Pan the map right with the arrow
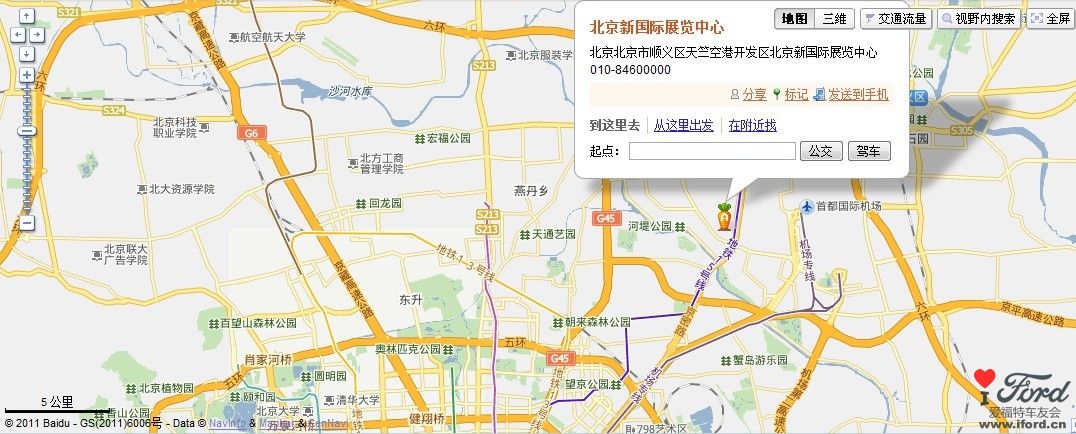This screenshot has height=434, width=1076. click(x=39, y=33)
